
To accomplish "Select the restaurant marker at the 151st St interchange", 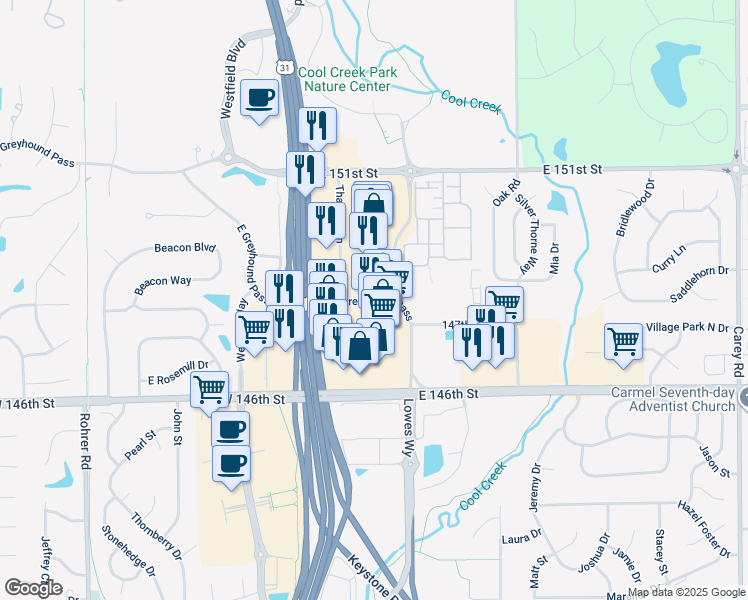I will point(304,169).
